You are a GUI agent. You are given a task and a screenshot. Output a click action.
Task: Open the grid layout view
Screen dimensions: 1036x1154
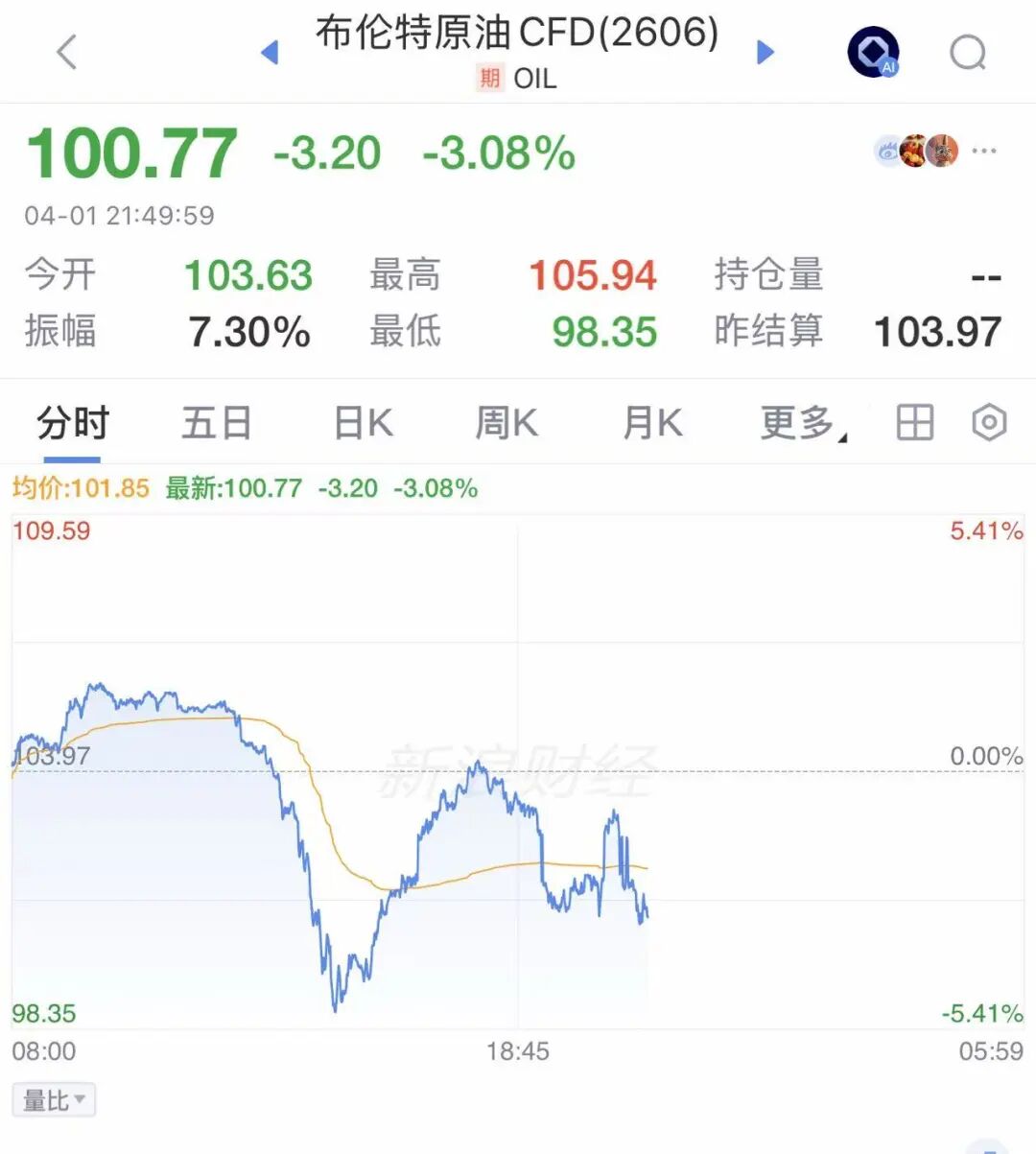(x=914, y=423)
